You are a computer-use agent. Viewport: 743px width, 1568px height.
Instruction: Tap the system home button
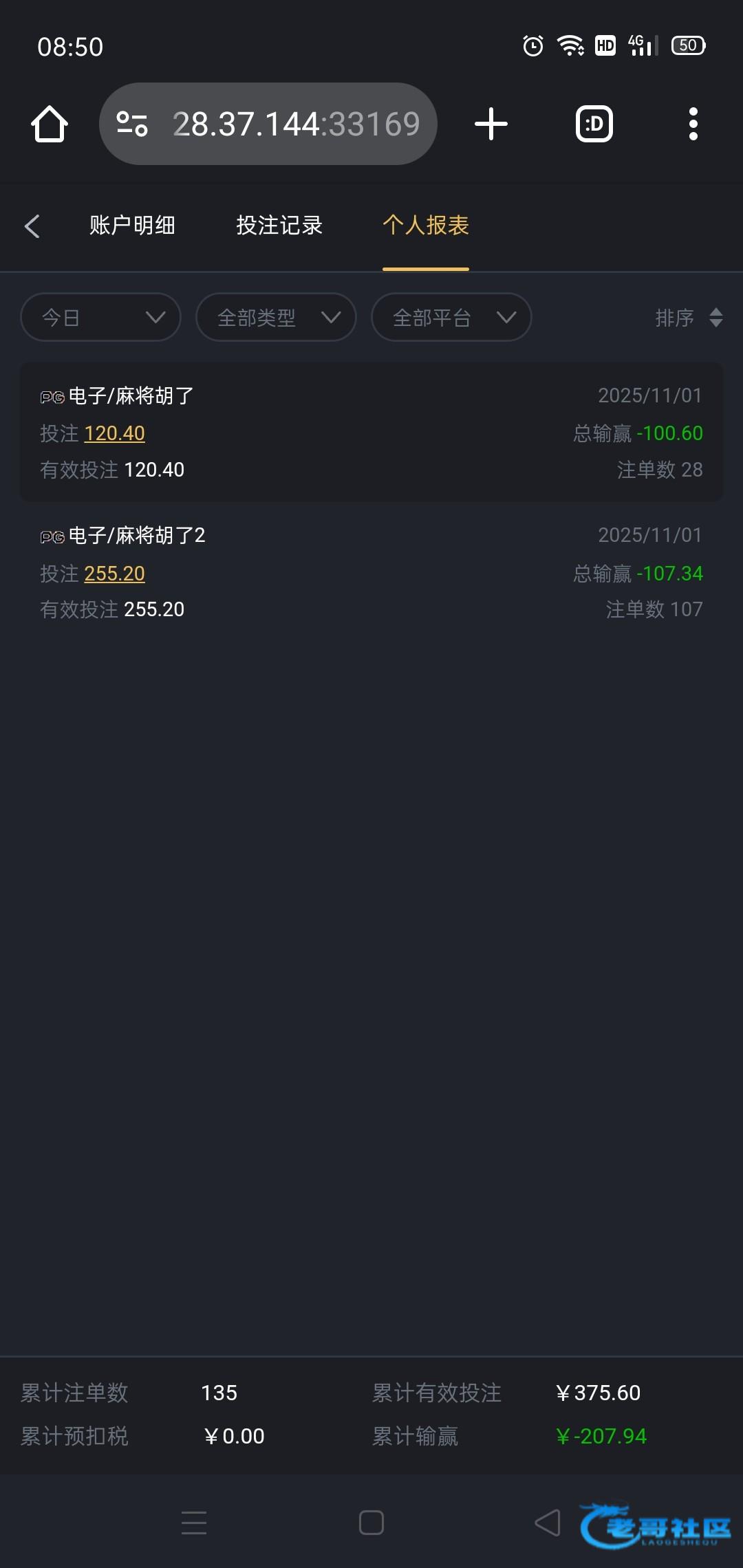coord(371,1523)
